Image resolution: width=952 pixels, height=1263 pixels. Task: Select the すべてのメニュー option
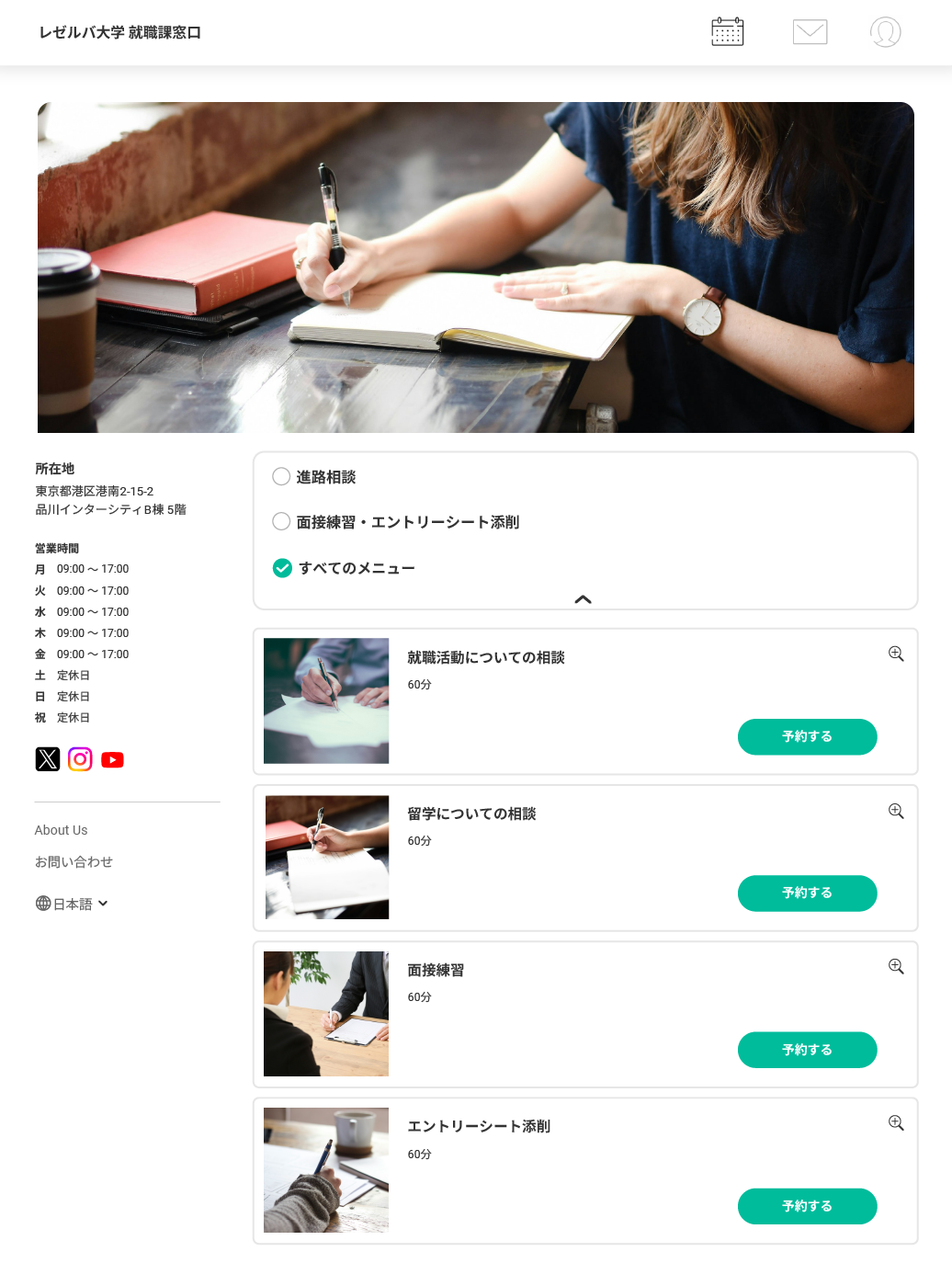pos(283,568)
